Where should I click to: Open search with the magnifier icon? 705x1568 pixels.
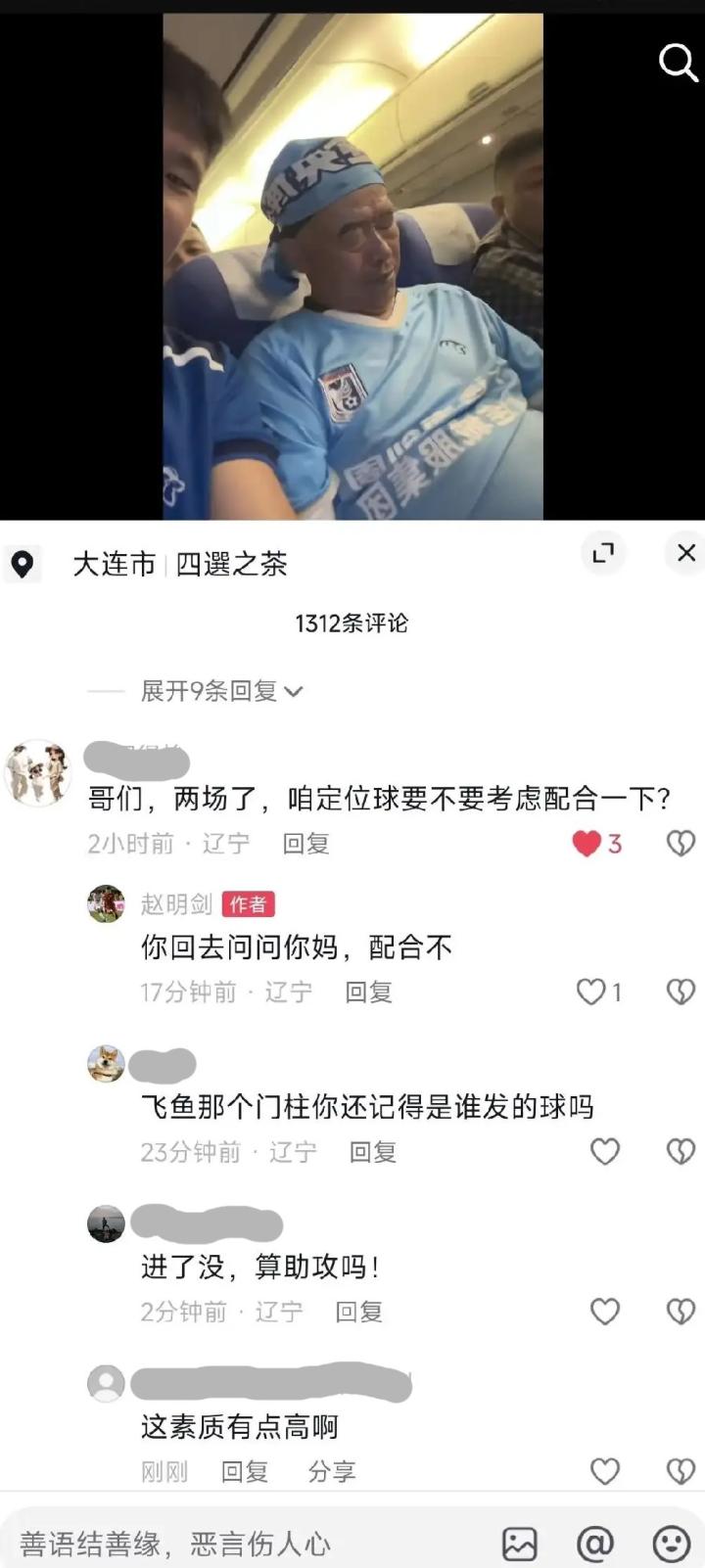tap(678, 63)
